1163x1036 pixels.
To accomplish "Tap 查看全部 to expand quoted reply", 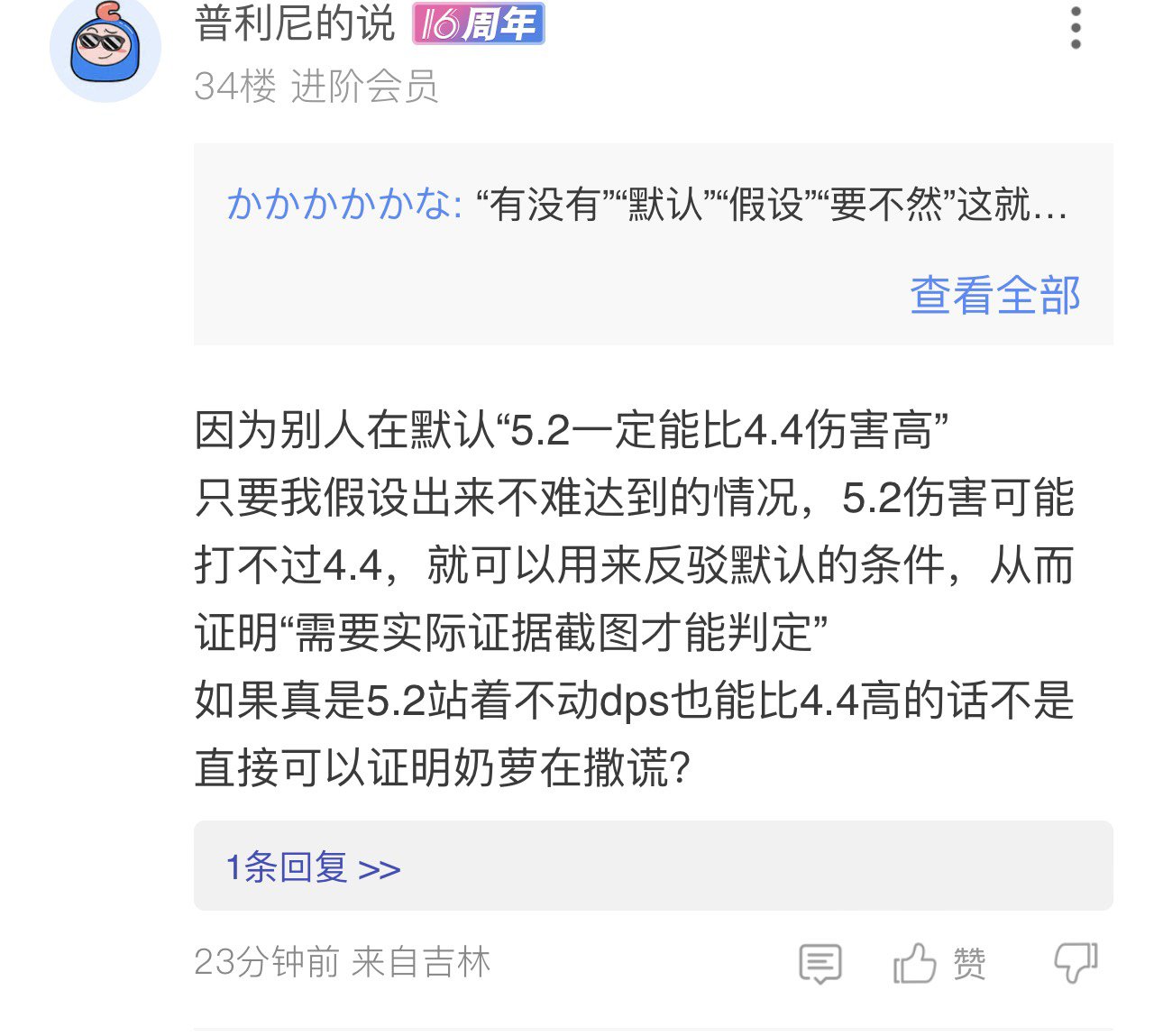I will point(994,295).
